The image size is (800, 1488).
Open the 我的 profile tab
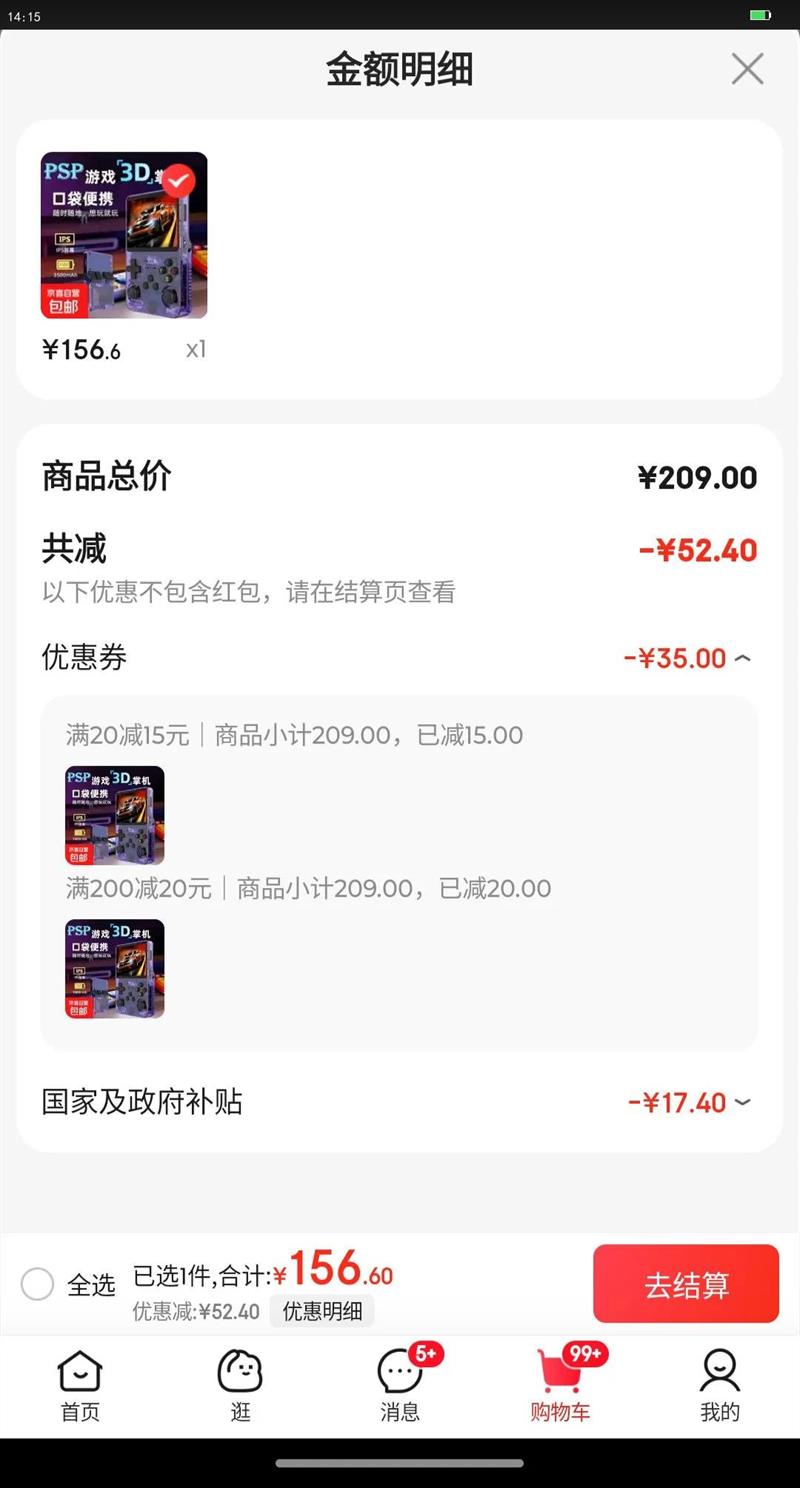click(x=720, y=1385)
